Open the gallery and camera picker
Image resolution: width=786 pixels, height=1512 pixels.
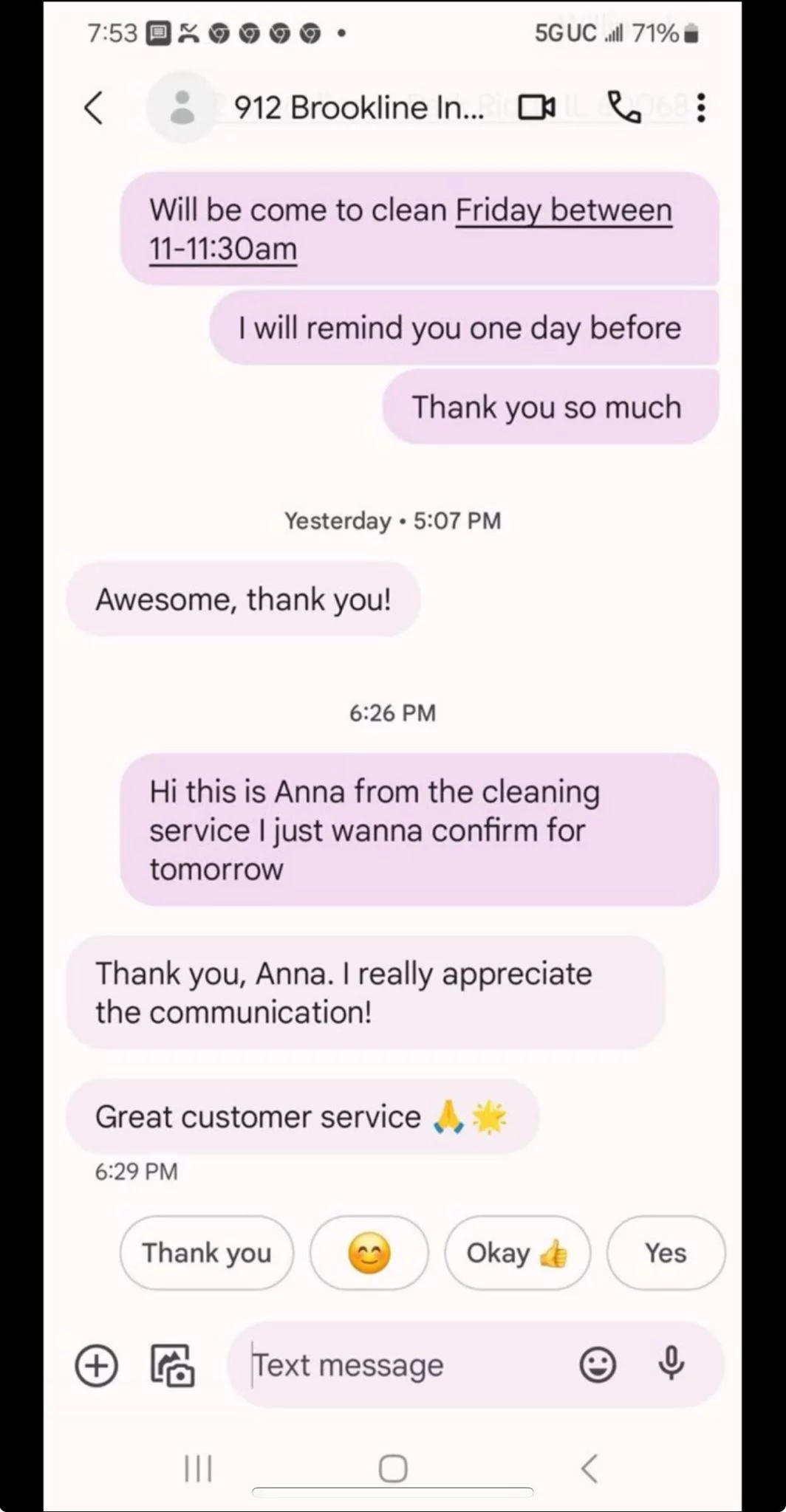(173, 1365)
